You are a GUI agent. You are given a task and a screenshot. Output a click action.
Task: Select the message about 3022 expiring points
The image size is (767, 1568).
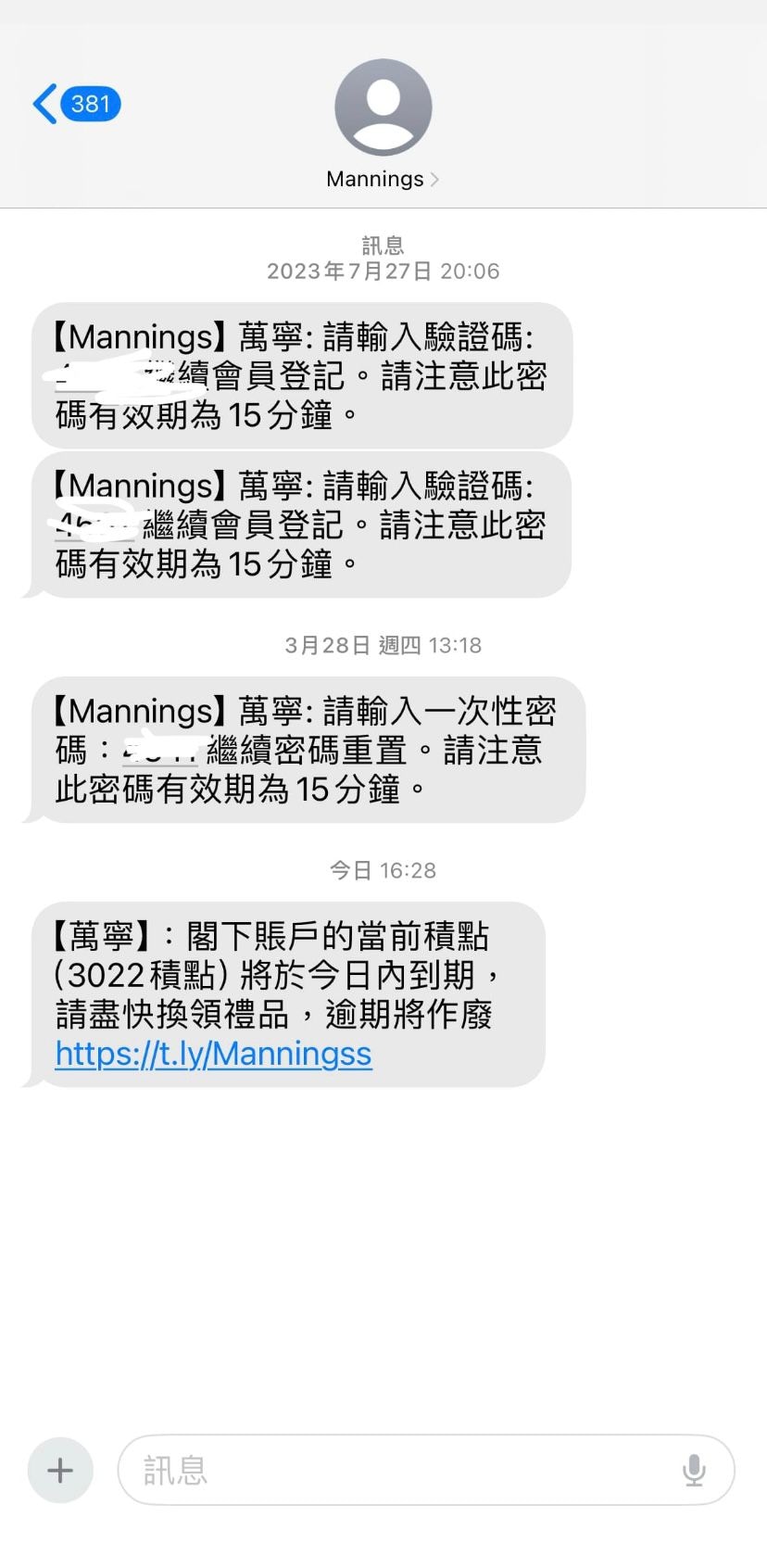[x=296, y=992]
